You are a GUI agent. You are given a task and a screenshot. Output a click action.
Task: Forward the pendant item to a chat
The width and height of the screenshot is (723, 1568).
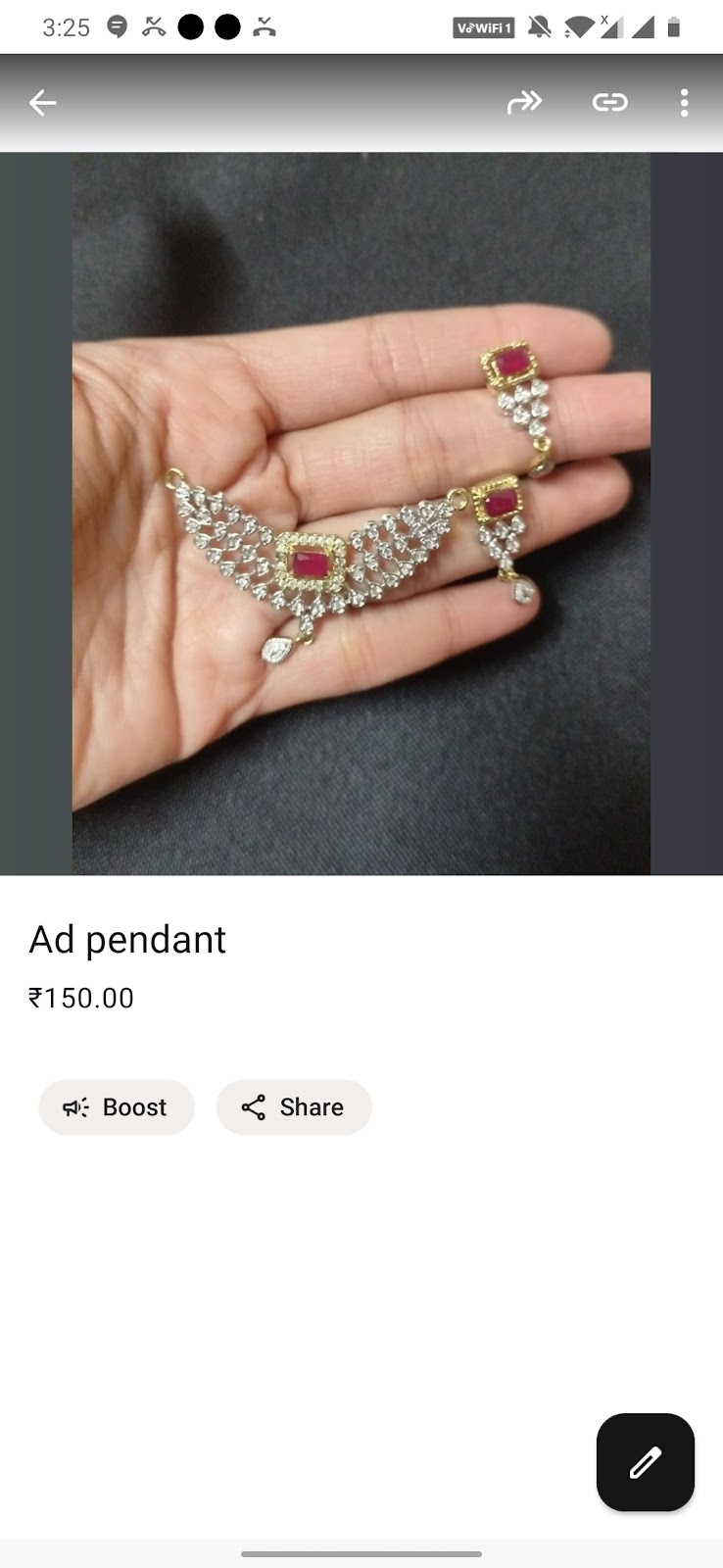[525, 102]
